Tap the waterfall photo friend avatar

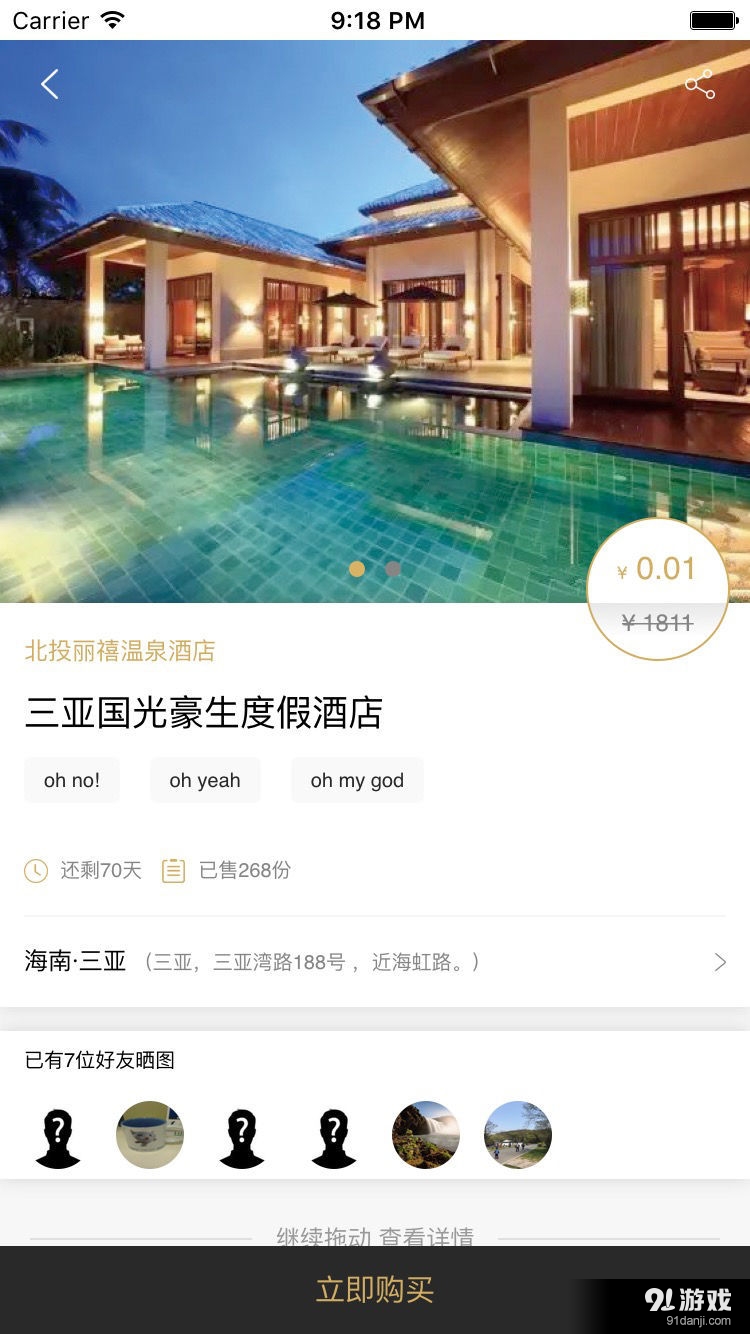tap(425, 1135)
